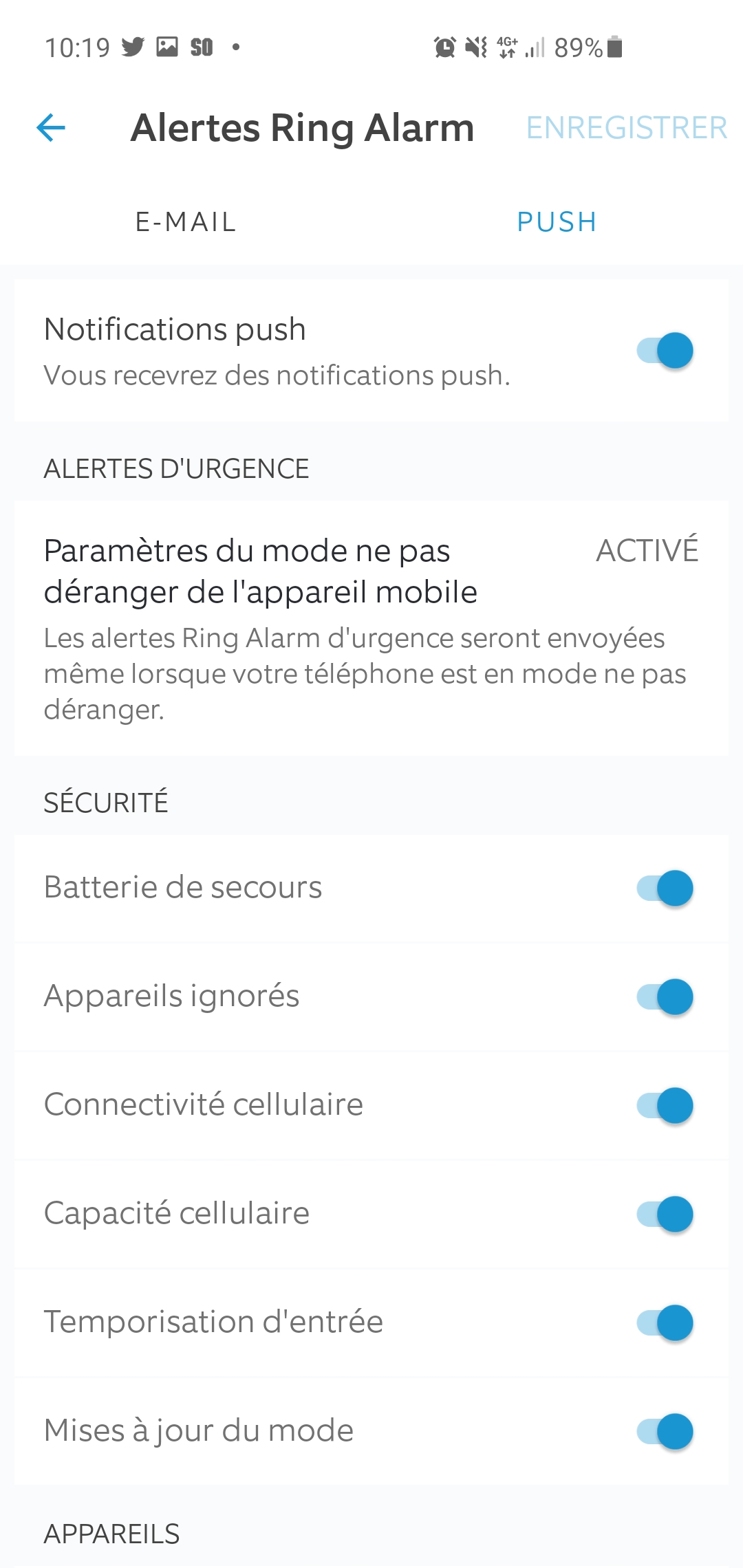Switch off Temporisation d'entrée alerts
This screenshot has width=743, height=1568.
click(665, 1322)
